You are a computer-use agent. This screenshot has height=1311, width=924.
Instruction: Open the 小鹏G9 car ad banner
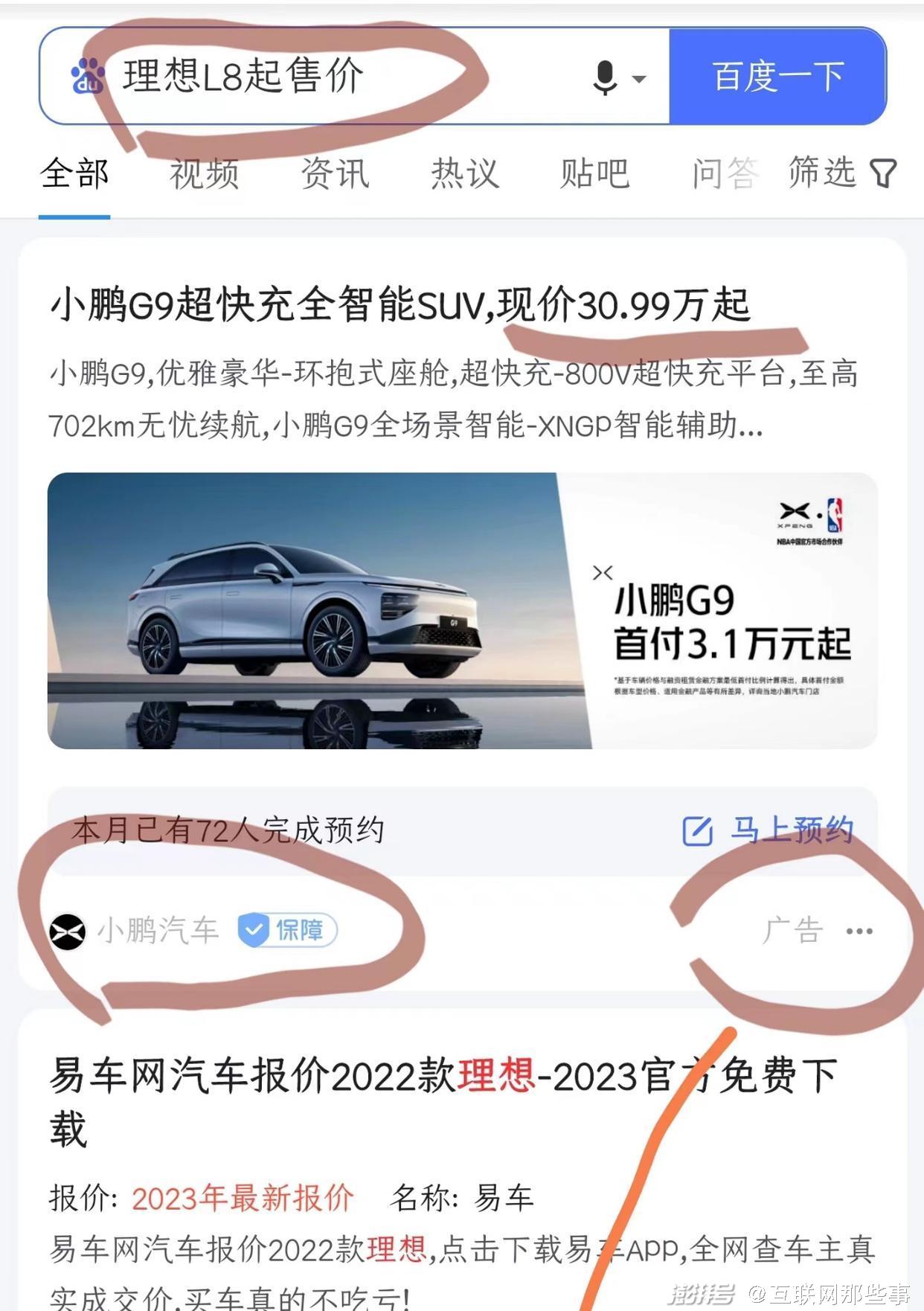click(462, 610)
